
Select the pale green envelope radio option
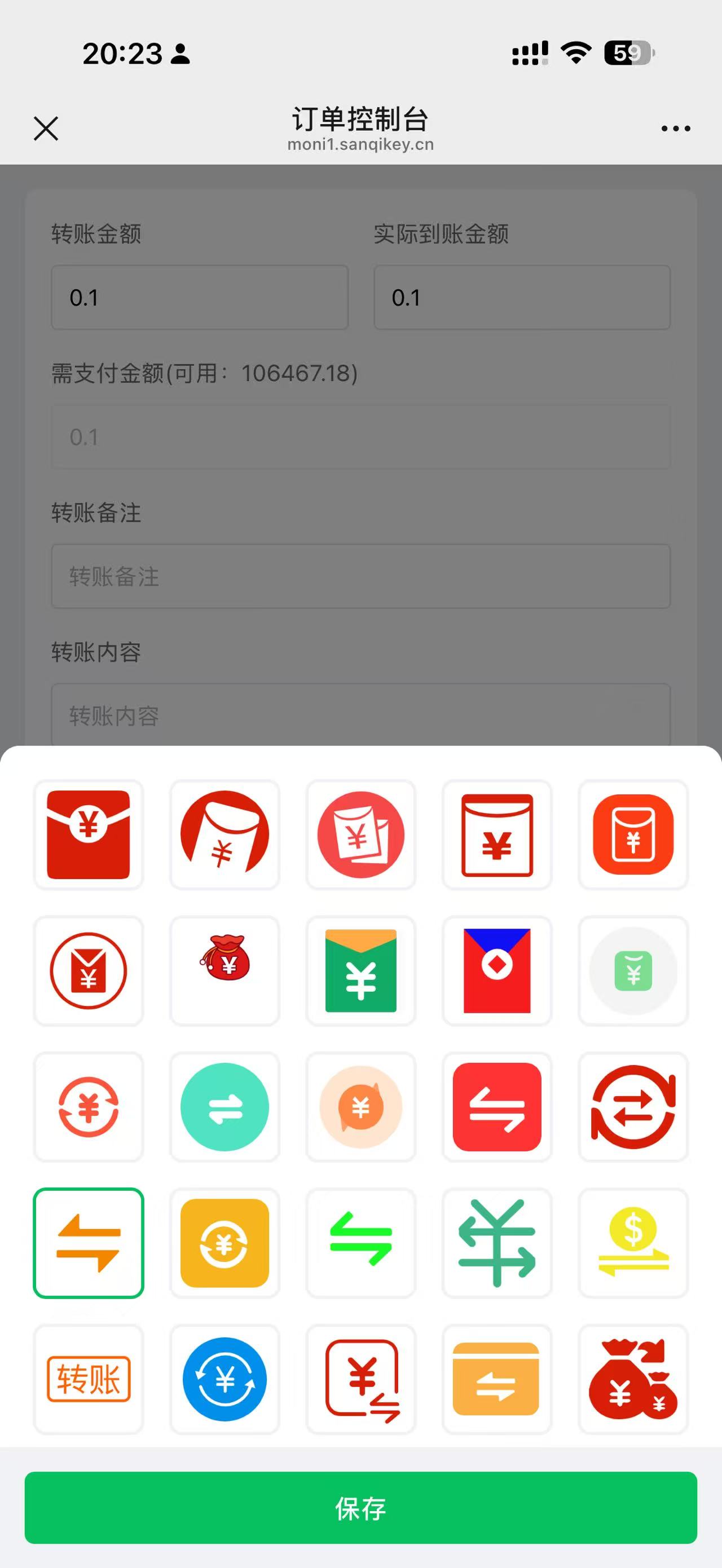point(633,971)
